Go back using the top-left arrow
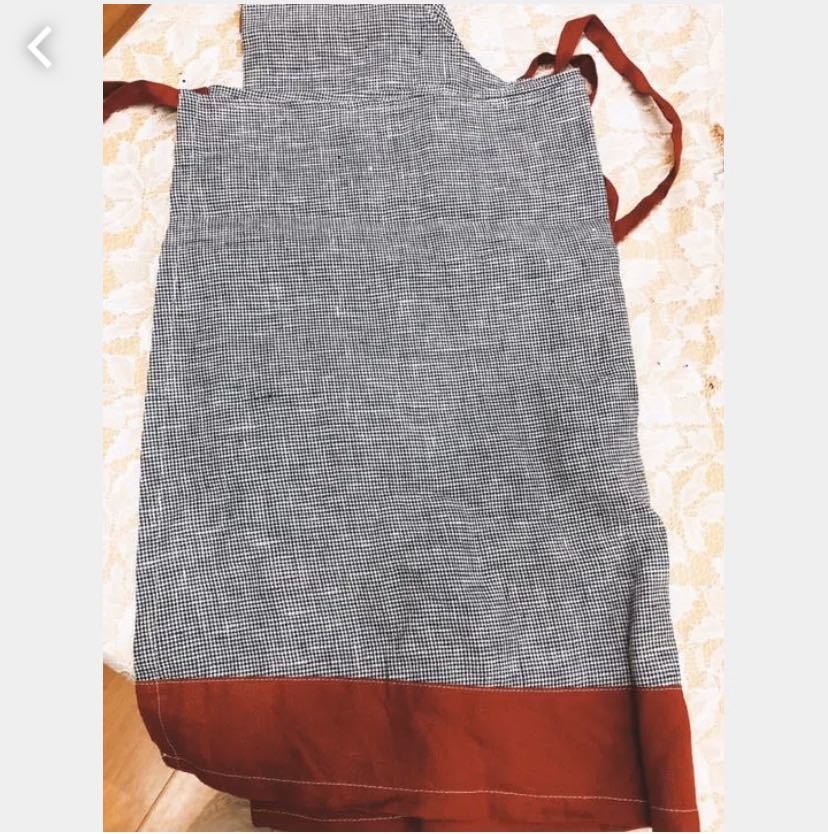 pyautogui.click(x=39, y=47)
